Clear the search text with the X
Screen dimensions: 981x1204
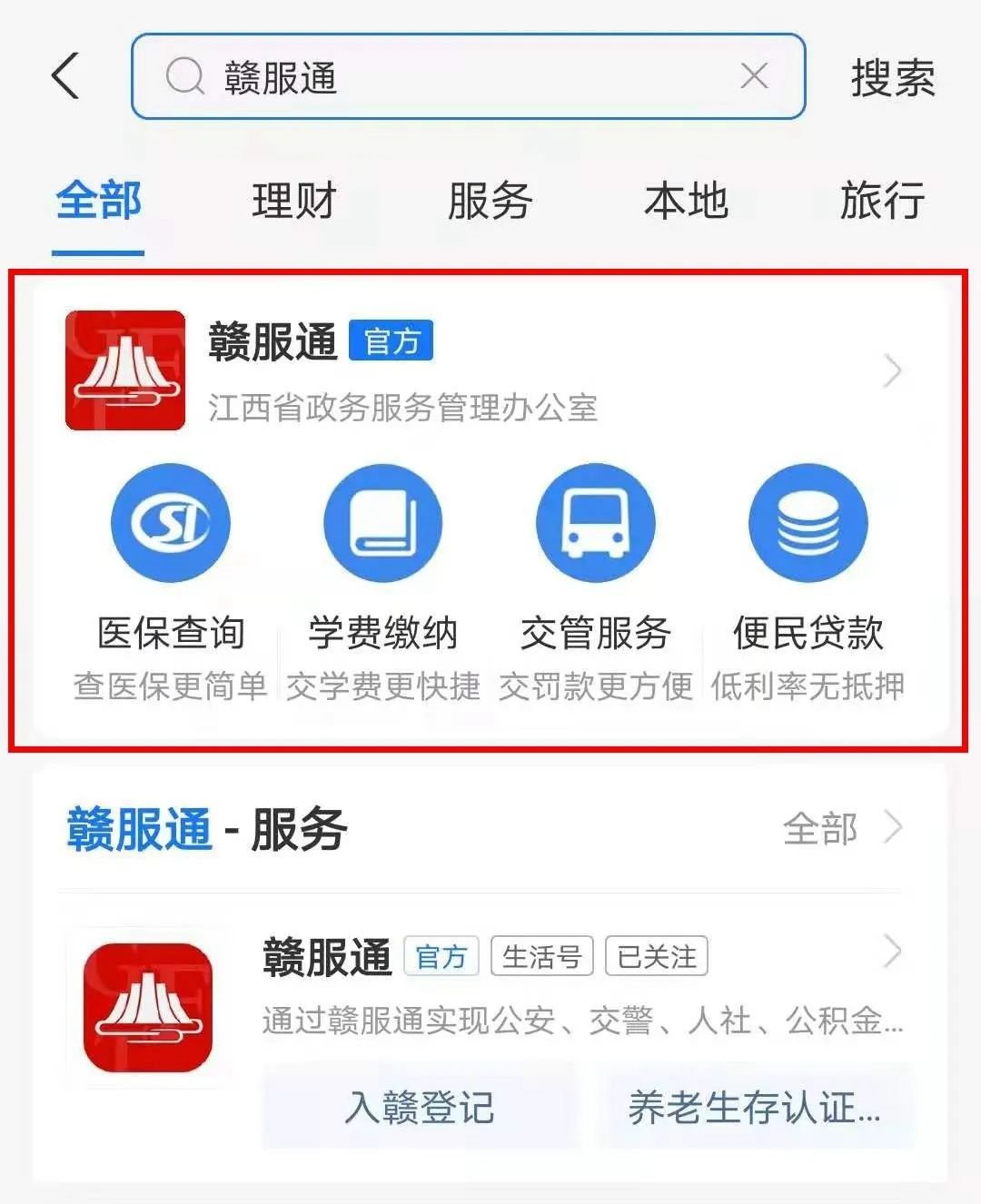(x=754, y=76)
